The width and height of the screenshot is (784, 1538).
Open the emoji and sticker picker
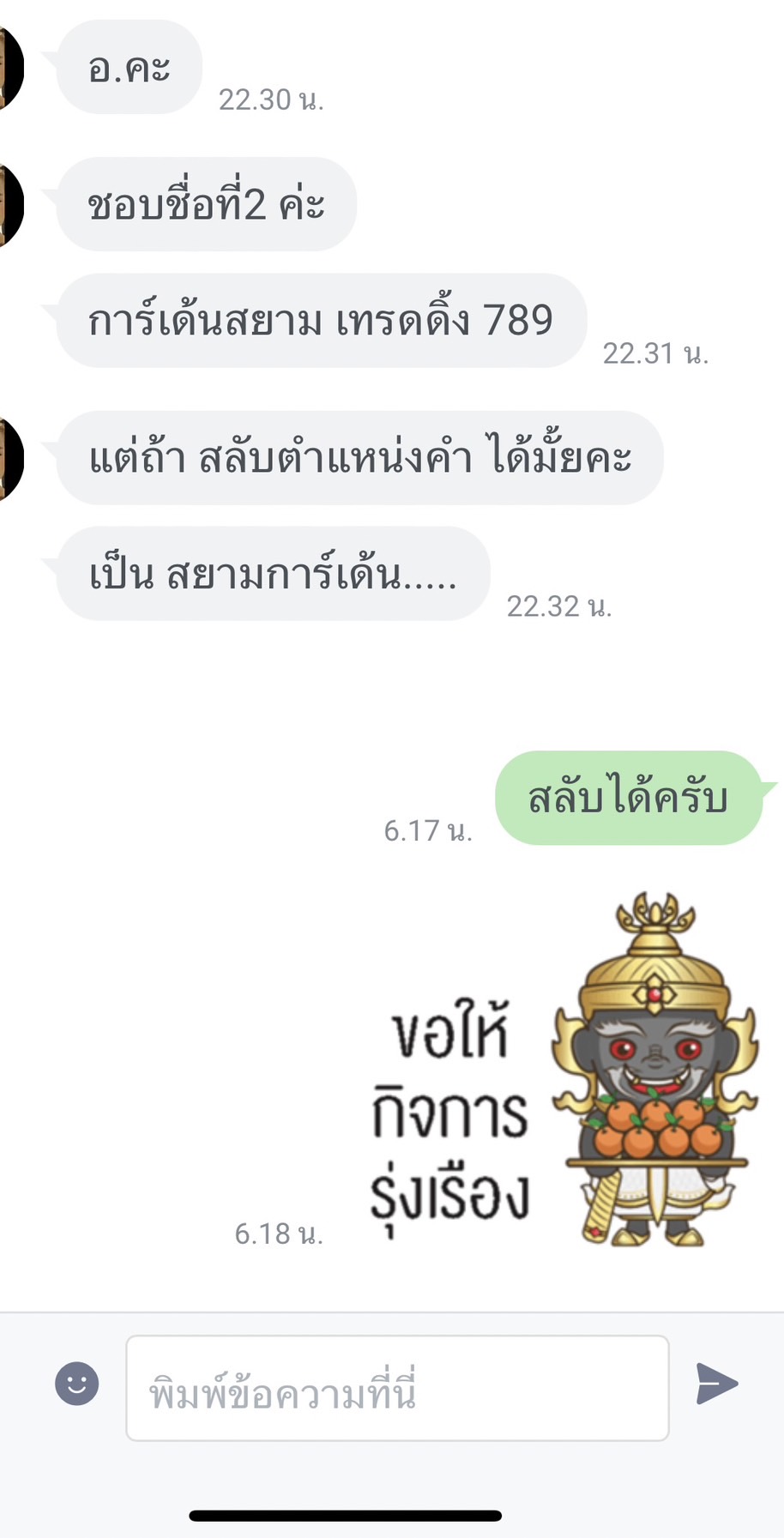[x=77, y=1384]
